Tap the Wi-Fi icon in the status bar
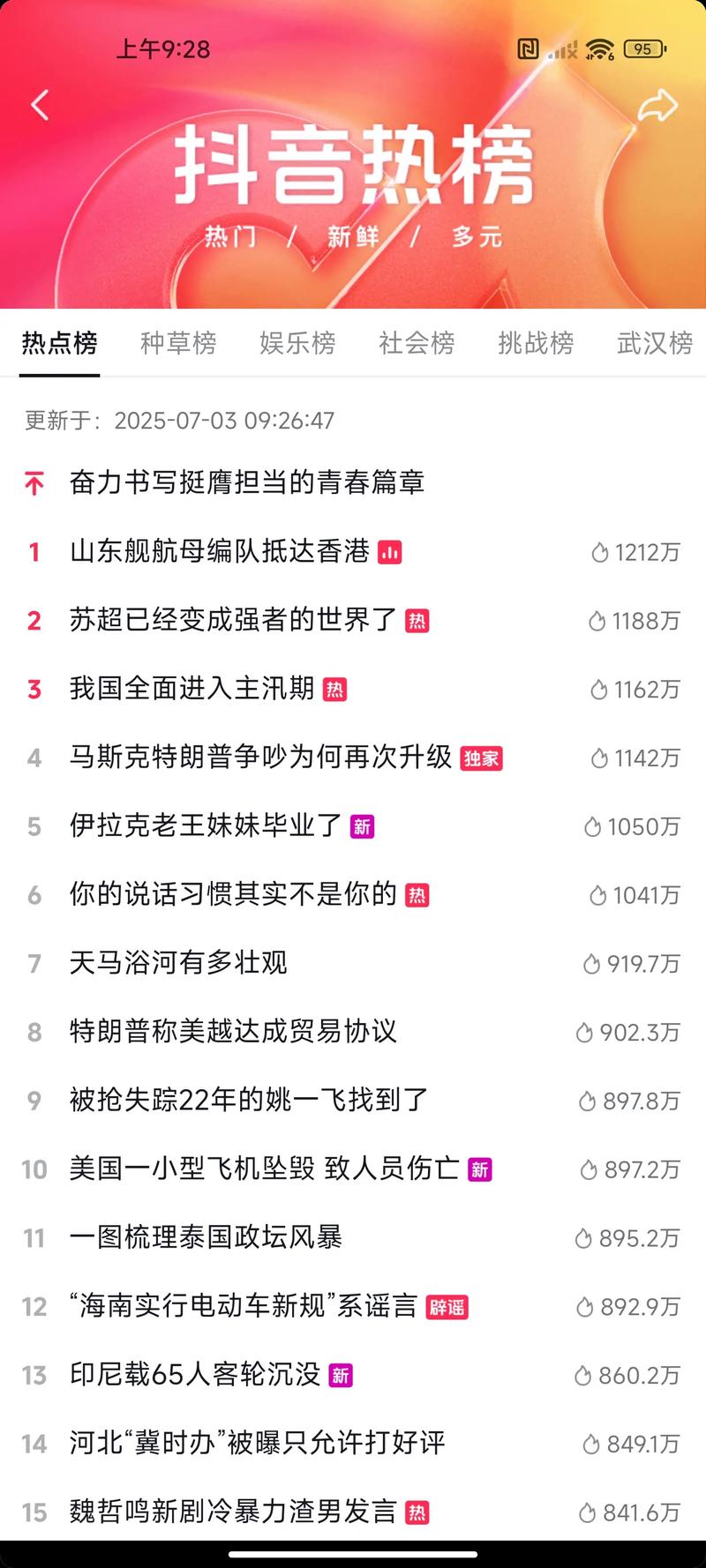This screenshot has height=1568, width=706. click(x=601, y=50)
